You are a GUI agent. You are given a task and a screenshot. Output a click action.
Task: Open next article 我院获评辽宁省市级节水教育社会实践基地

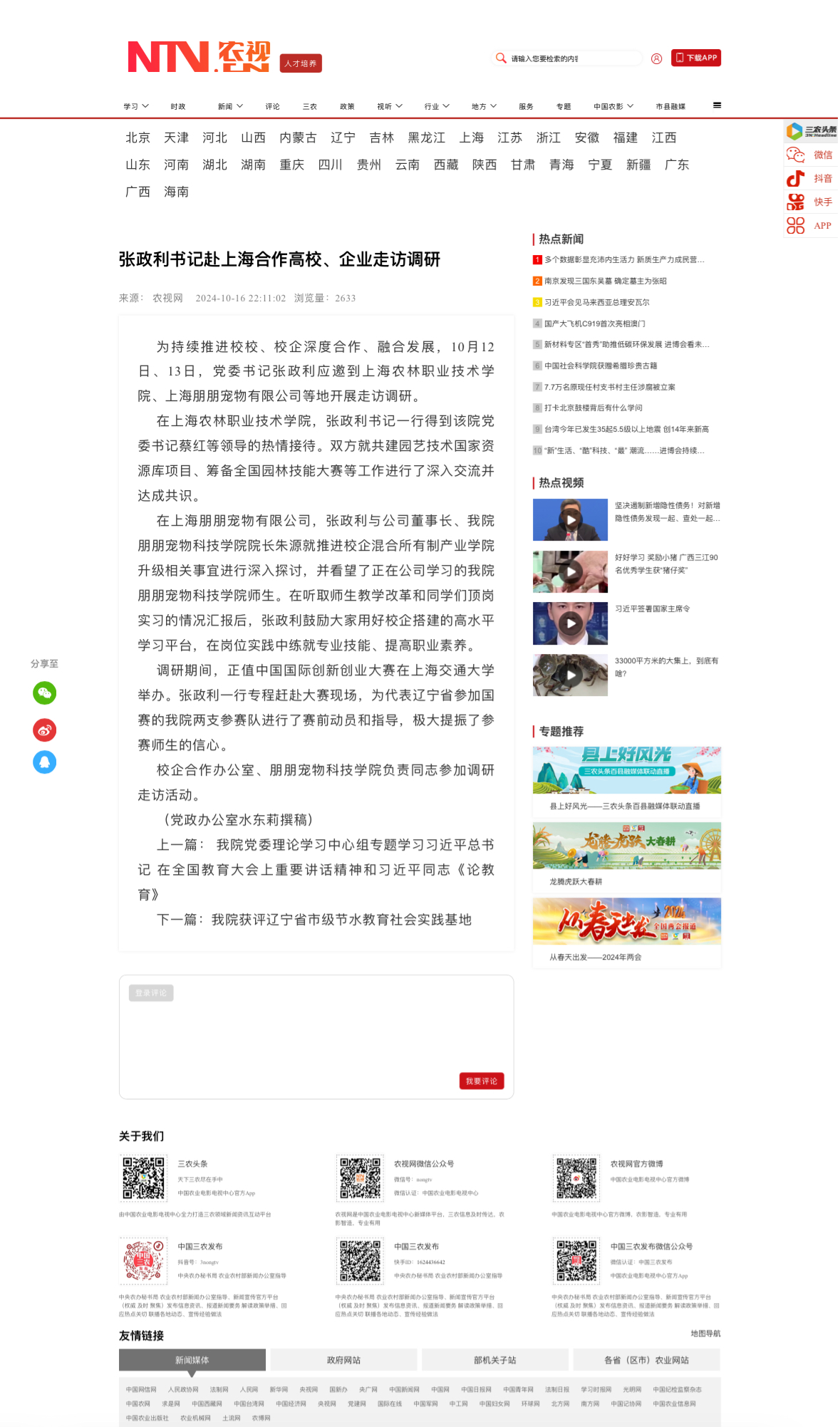point(341,920)
